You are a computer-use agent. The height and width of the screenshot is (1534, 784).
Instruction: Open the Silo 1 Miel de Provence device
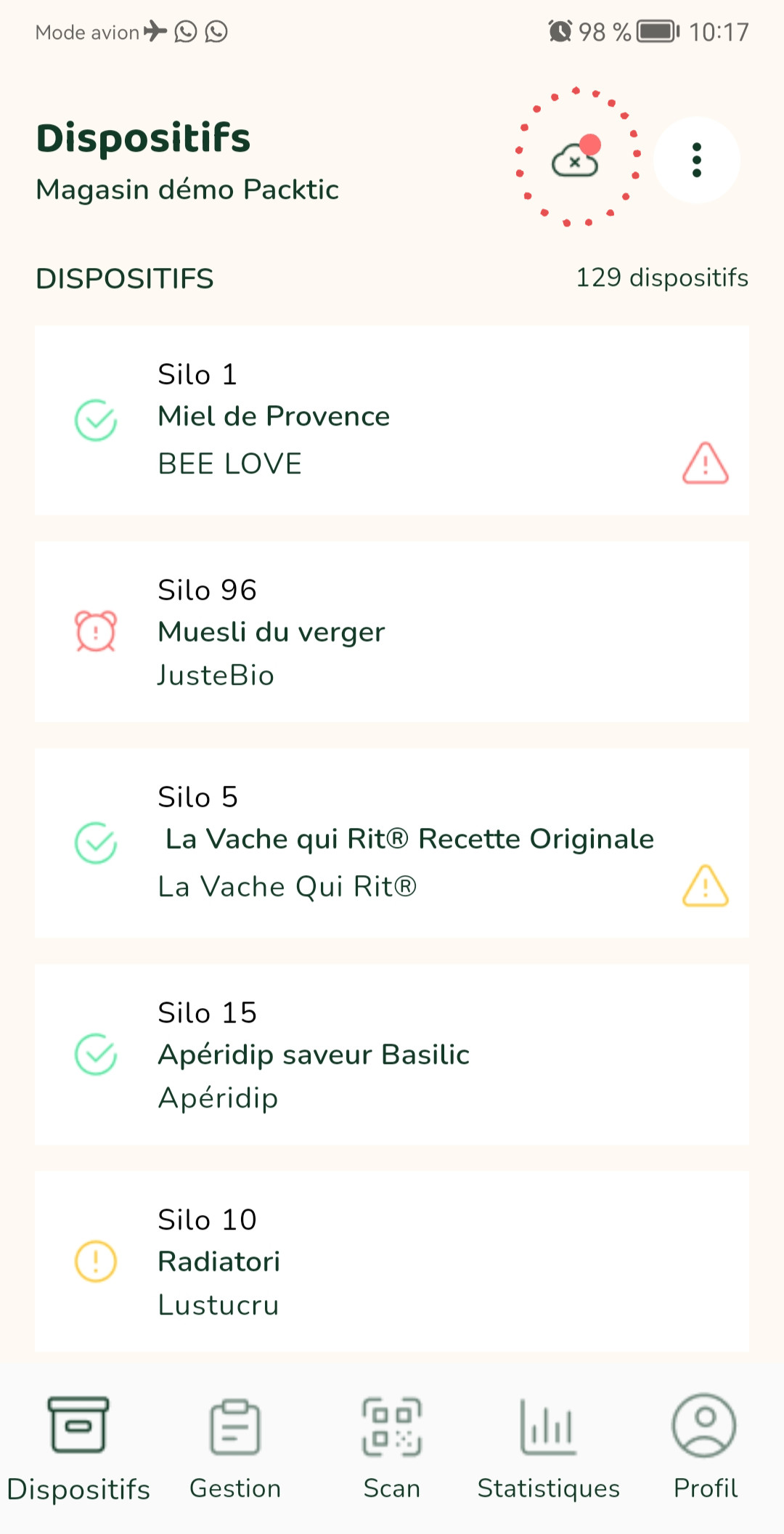click(x=392, y=421)
